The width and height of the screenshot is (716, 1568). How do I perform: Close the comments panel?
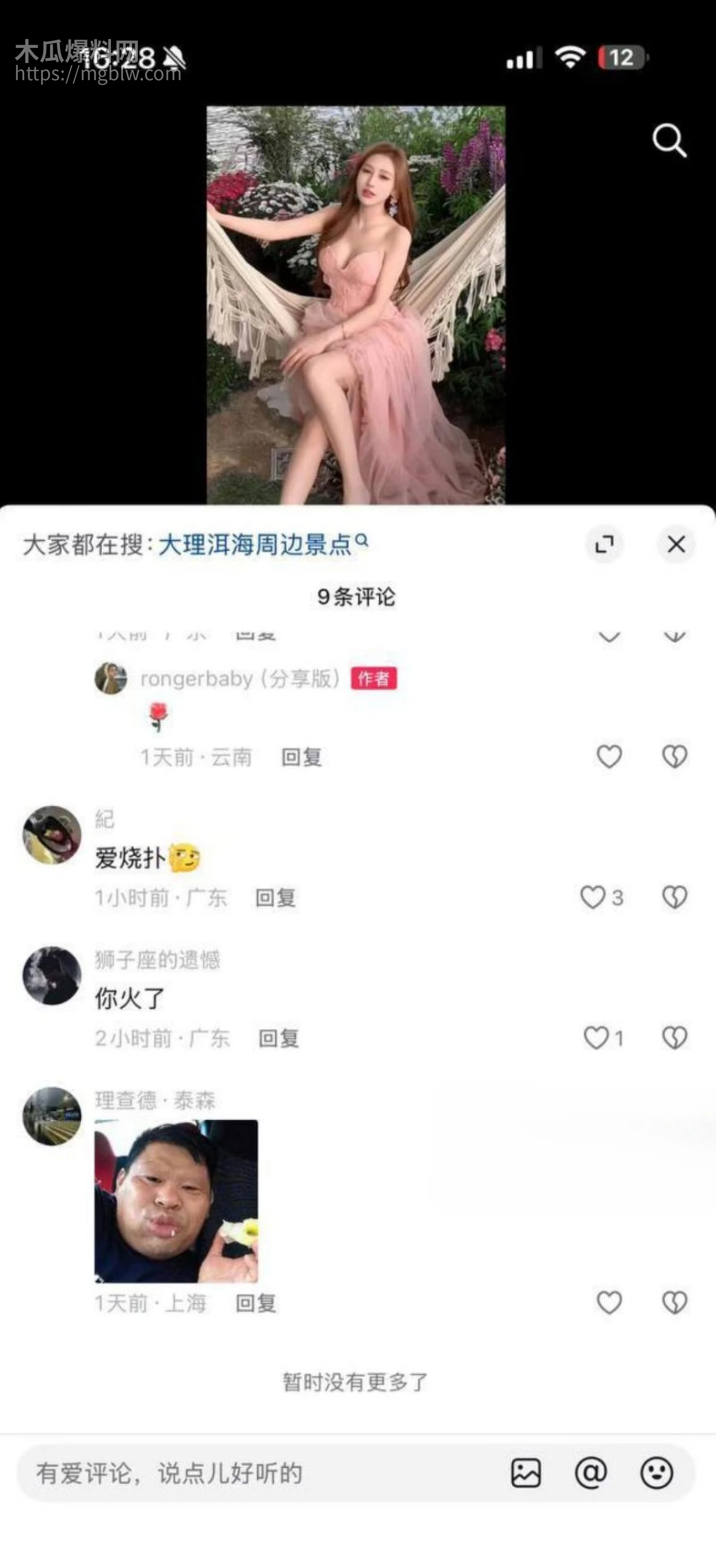(x=676, y=545)
